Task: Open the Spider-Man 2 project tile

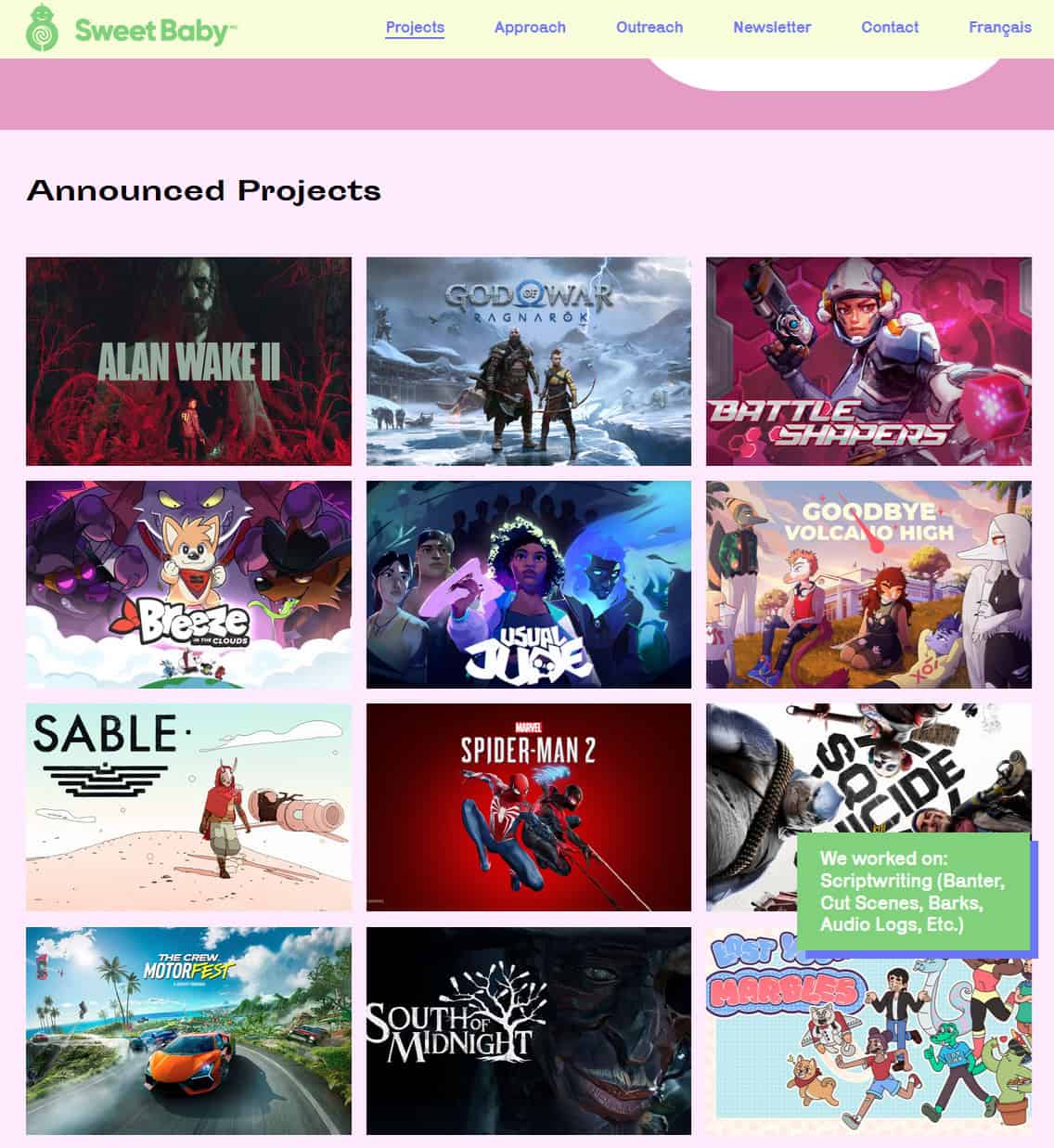Action: 529,806
